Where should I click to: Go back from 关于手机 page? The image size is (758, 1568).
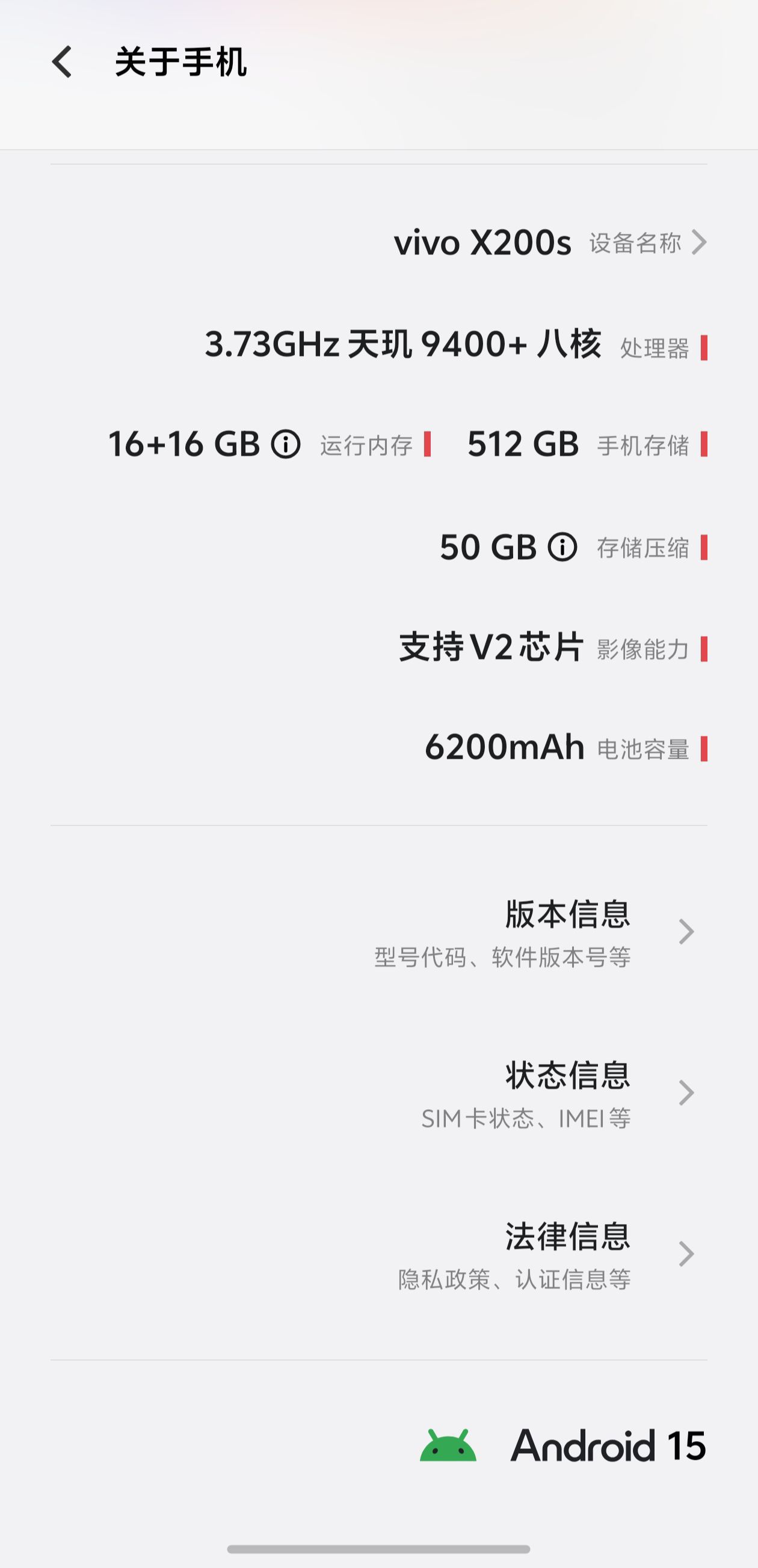pos(63,62)
